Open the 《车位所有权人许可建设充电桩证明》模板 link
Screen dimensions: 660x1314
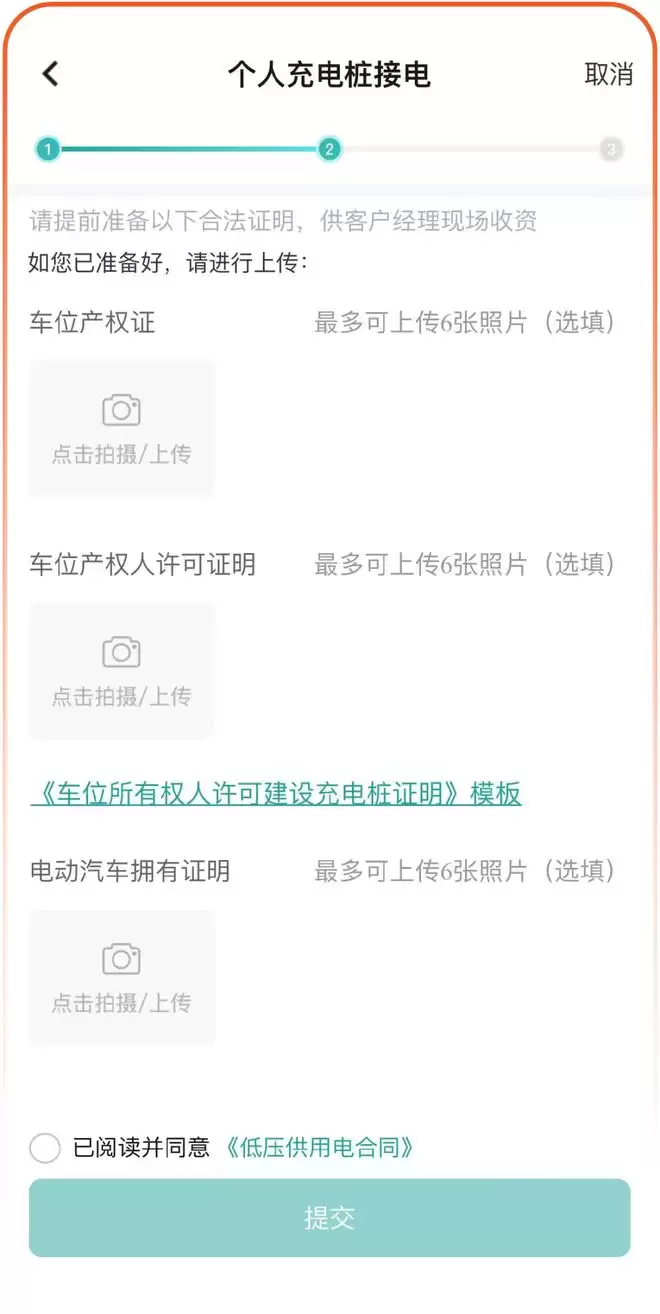coord(276,794)
